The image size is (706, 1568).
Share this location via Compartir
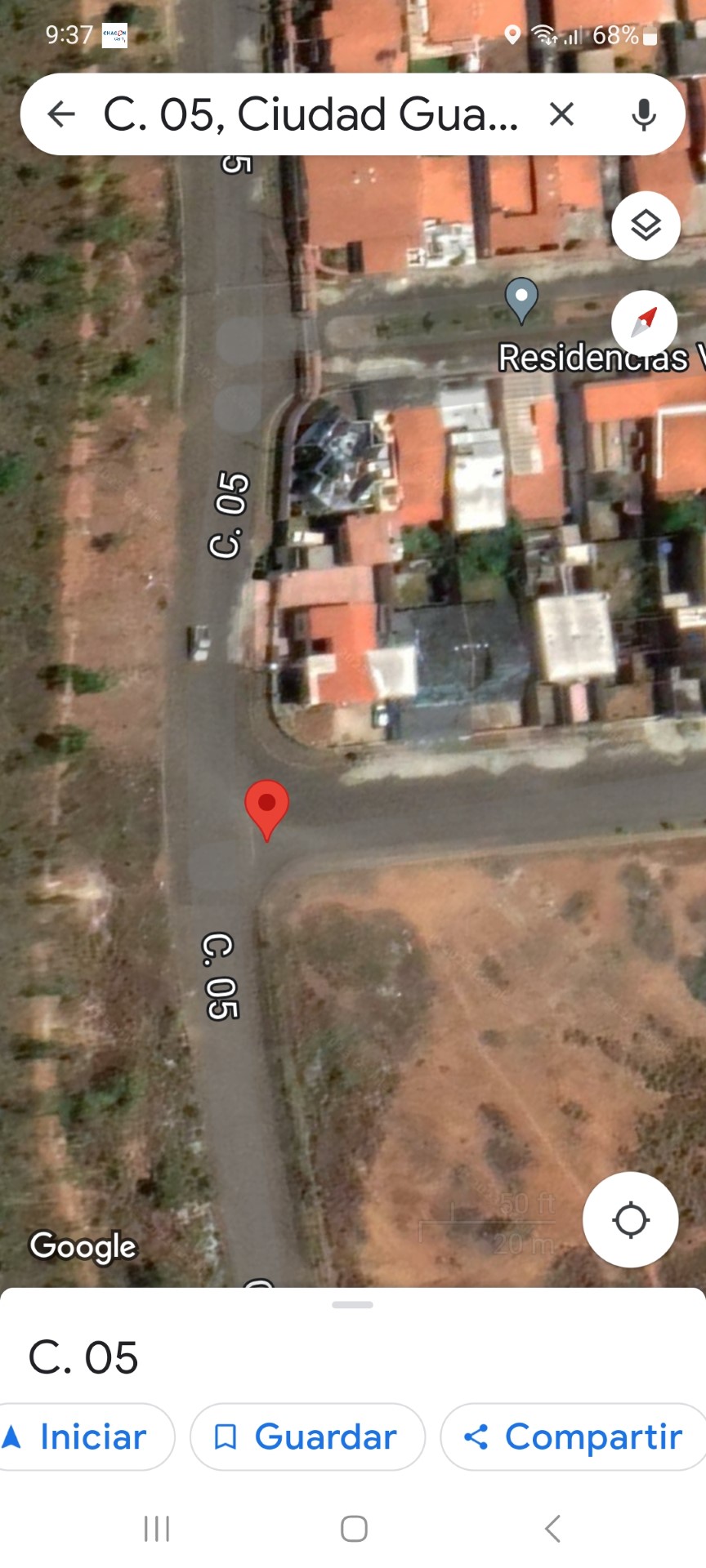click(x=574, y=1437)
